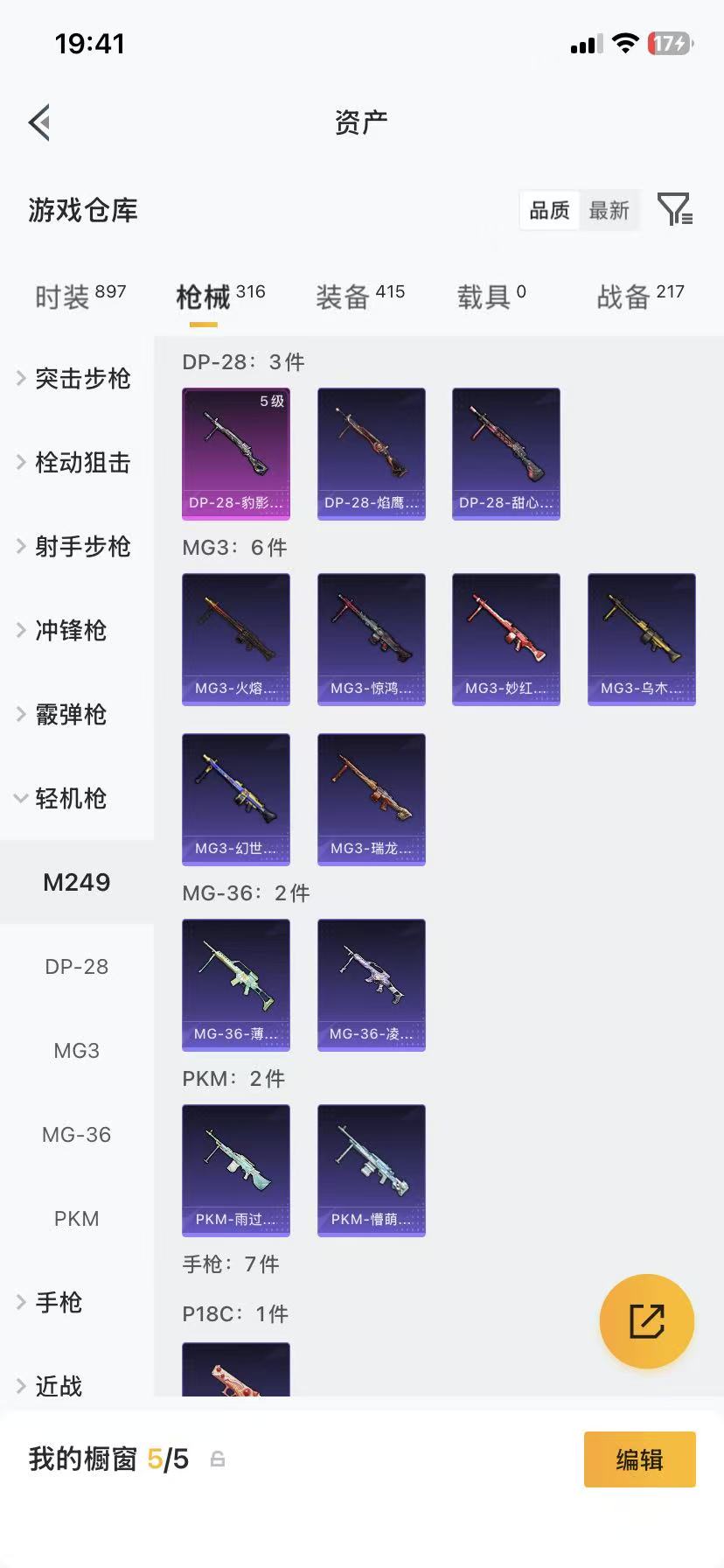Toggle the Wi-Fi indicator in status bar
Image resolution: width=724 pixels, height=1568 pixels.
624,43
